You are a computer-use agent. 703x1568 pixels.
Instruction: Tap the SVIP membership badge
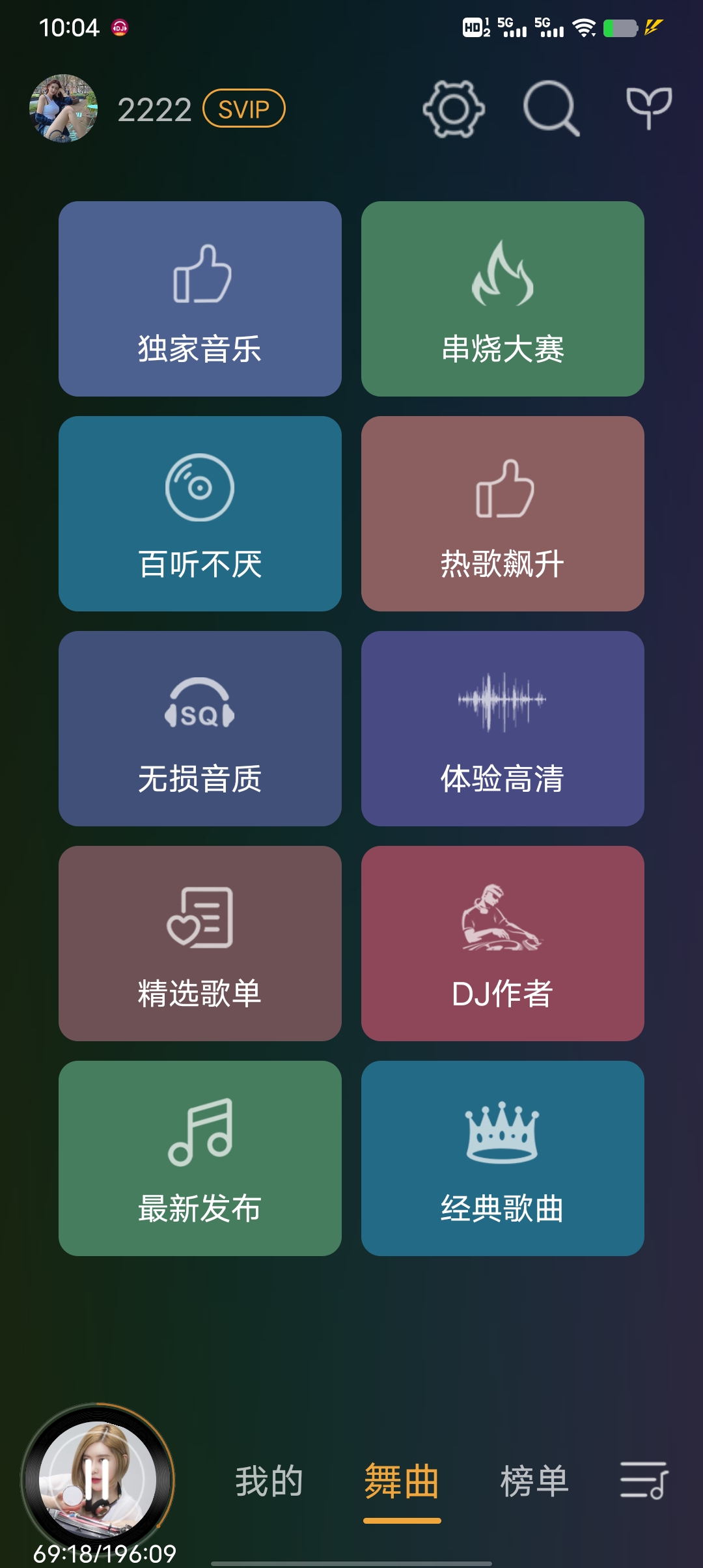(243, 109)
